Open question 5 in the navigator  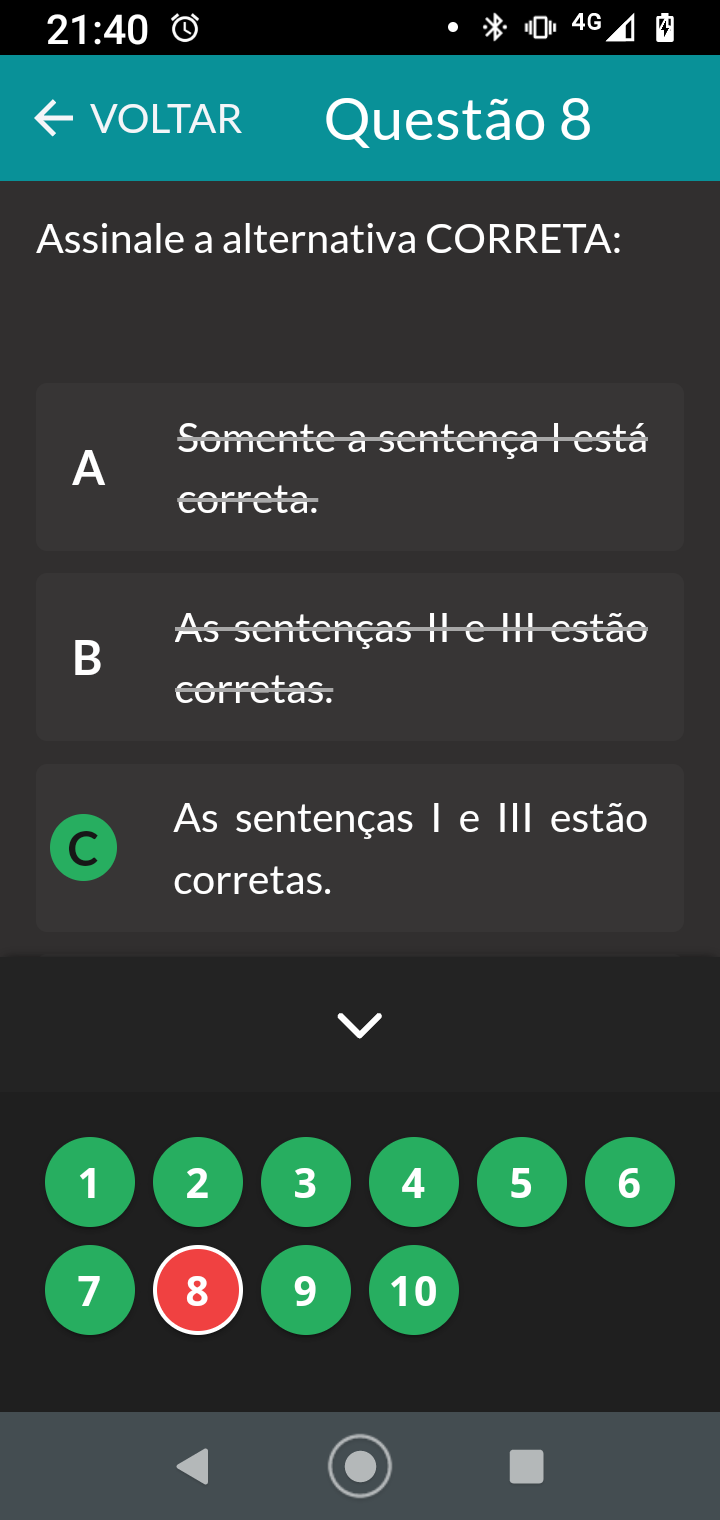(522, 1182)
